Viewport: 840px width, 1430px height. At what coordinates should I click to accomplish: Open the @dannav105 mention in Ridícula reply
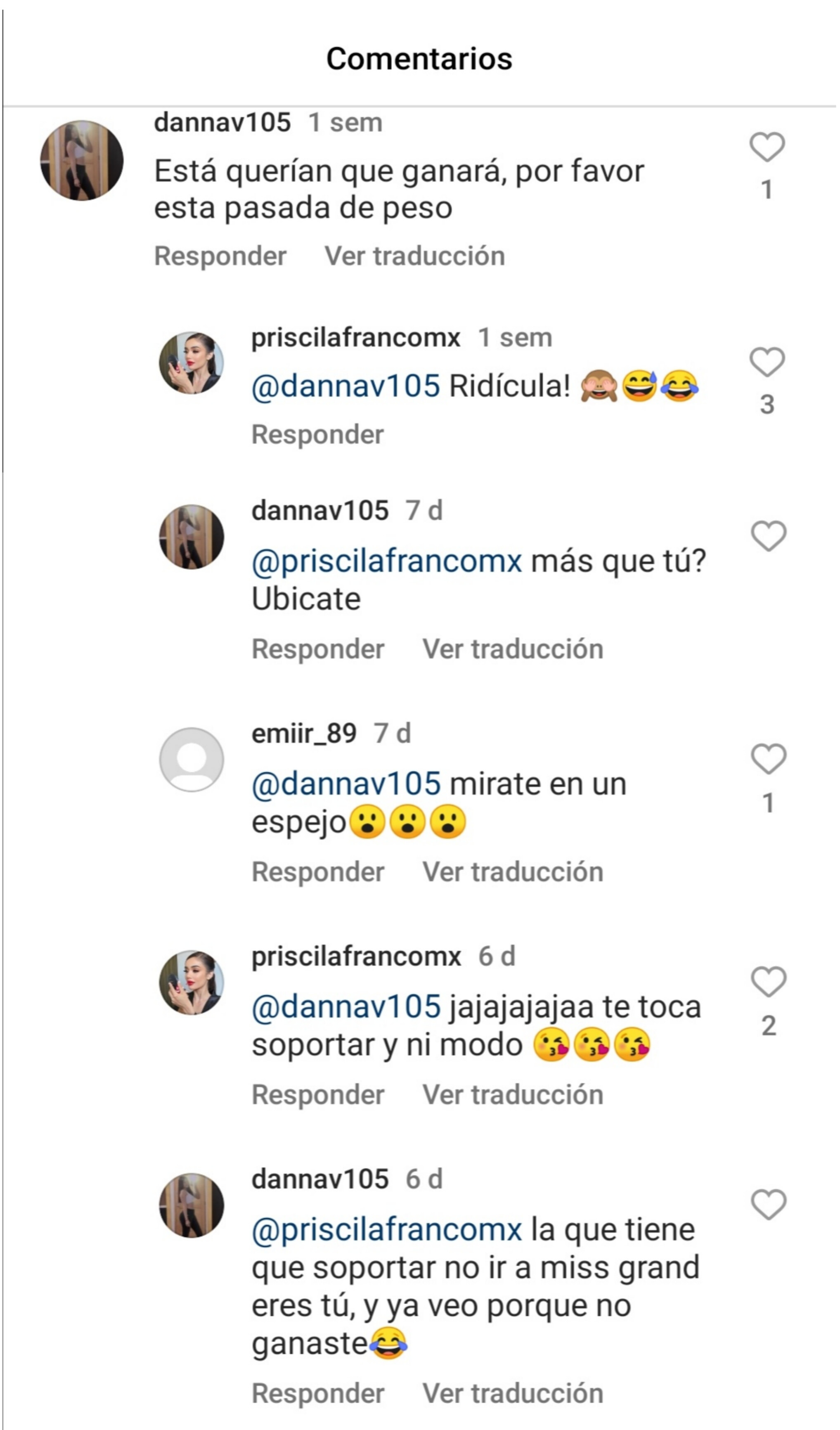345,386
